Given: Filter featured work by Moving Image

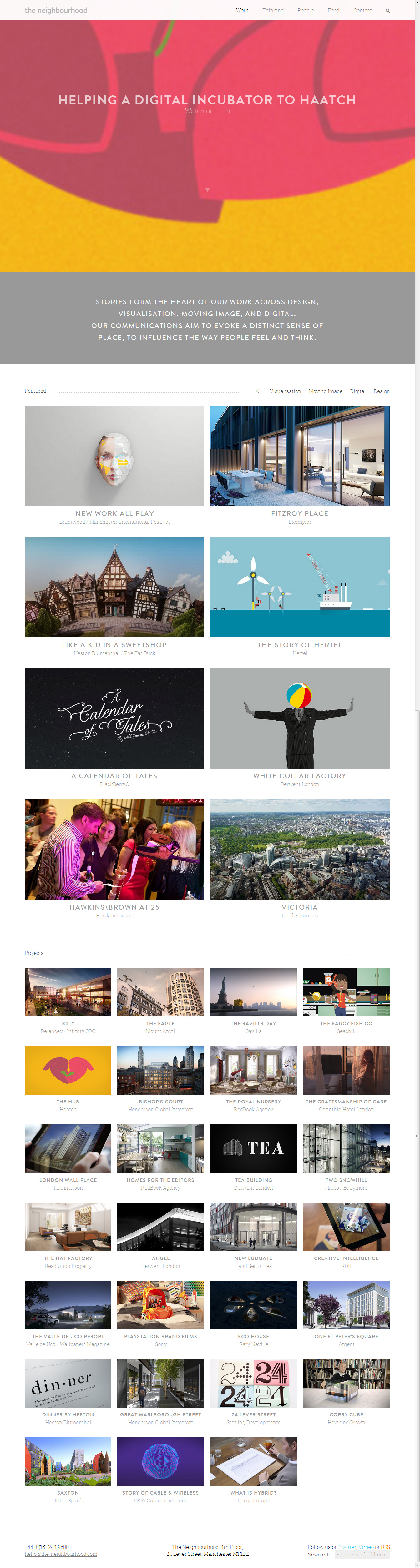Looking at the screenshot, I should (325, 391).
